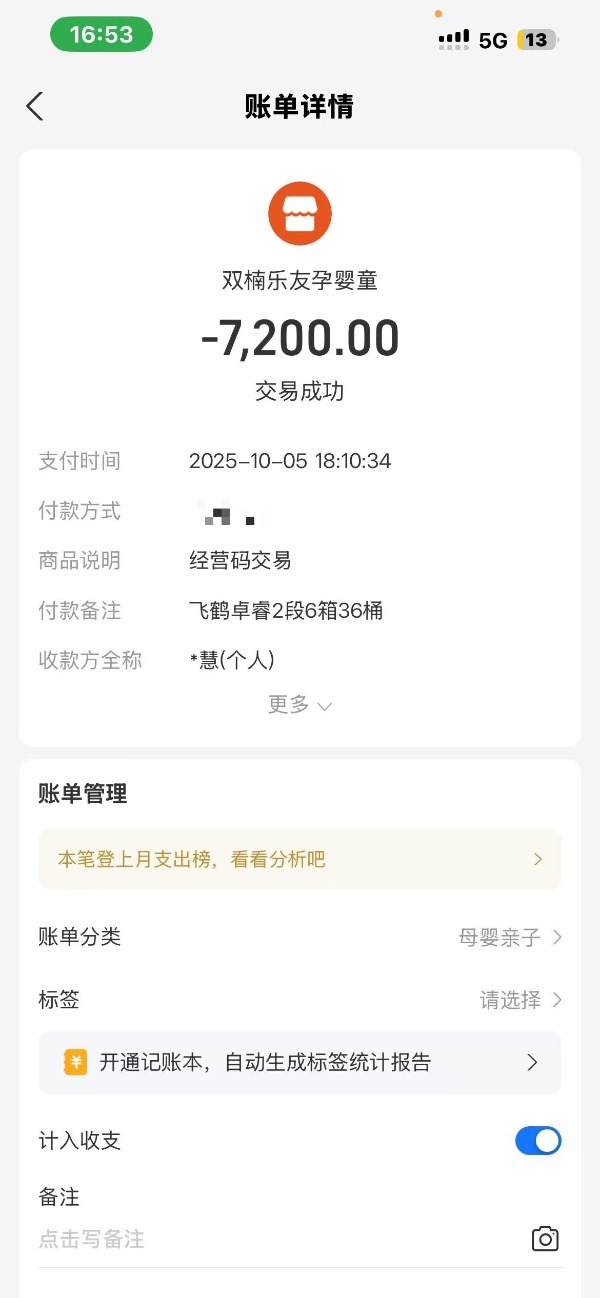Toggle off 计入收支 switch
600x1298 pixels.
[x=538, y=1141]
